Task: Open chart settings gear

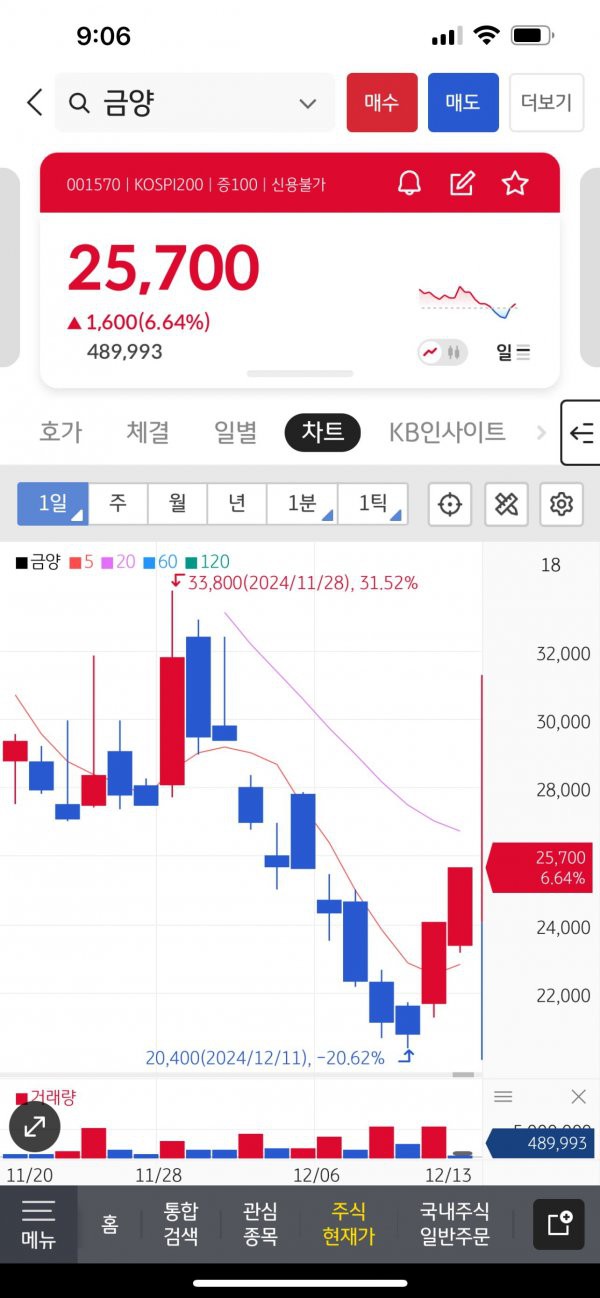Action: point(561,504)
